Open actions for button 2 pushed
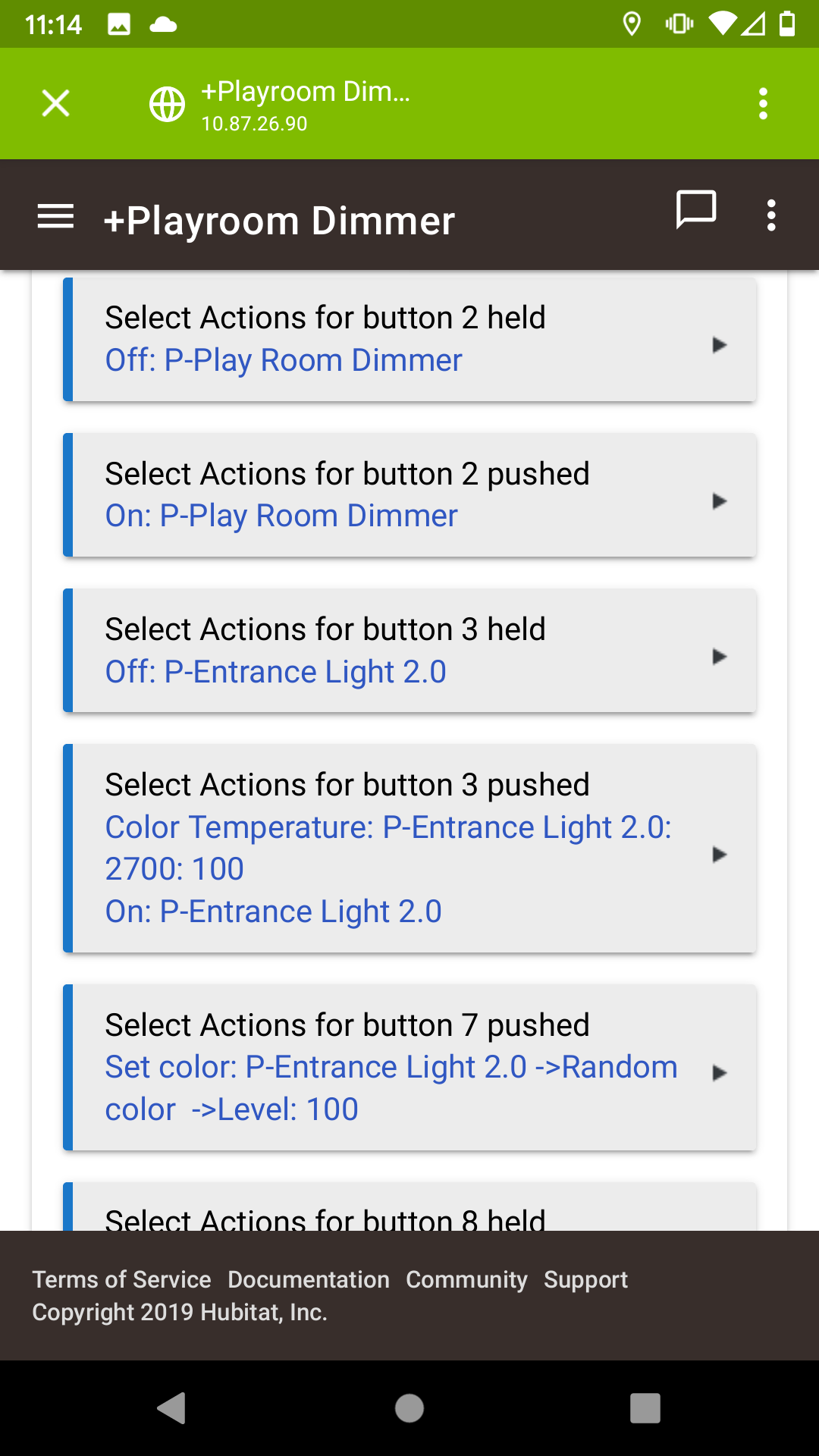 410,495
